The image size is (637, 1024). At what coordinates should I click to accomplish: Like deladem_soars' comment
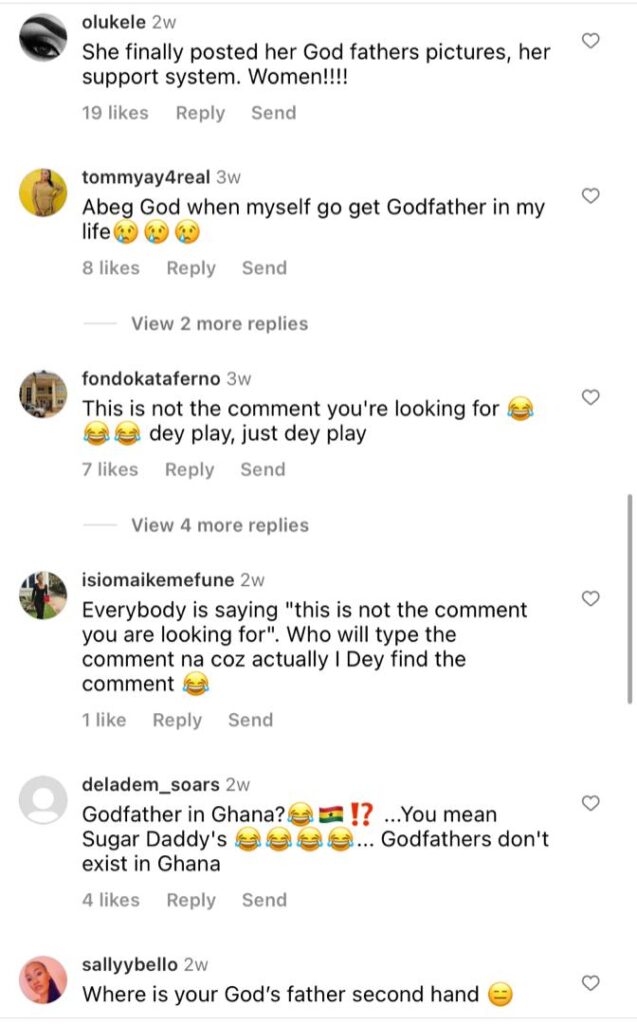590,803
